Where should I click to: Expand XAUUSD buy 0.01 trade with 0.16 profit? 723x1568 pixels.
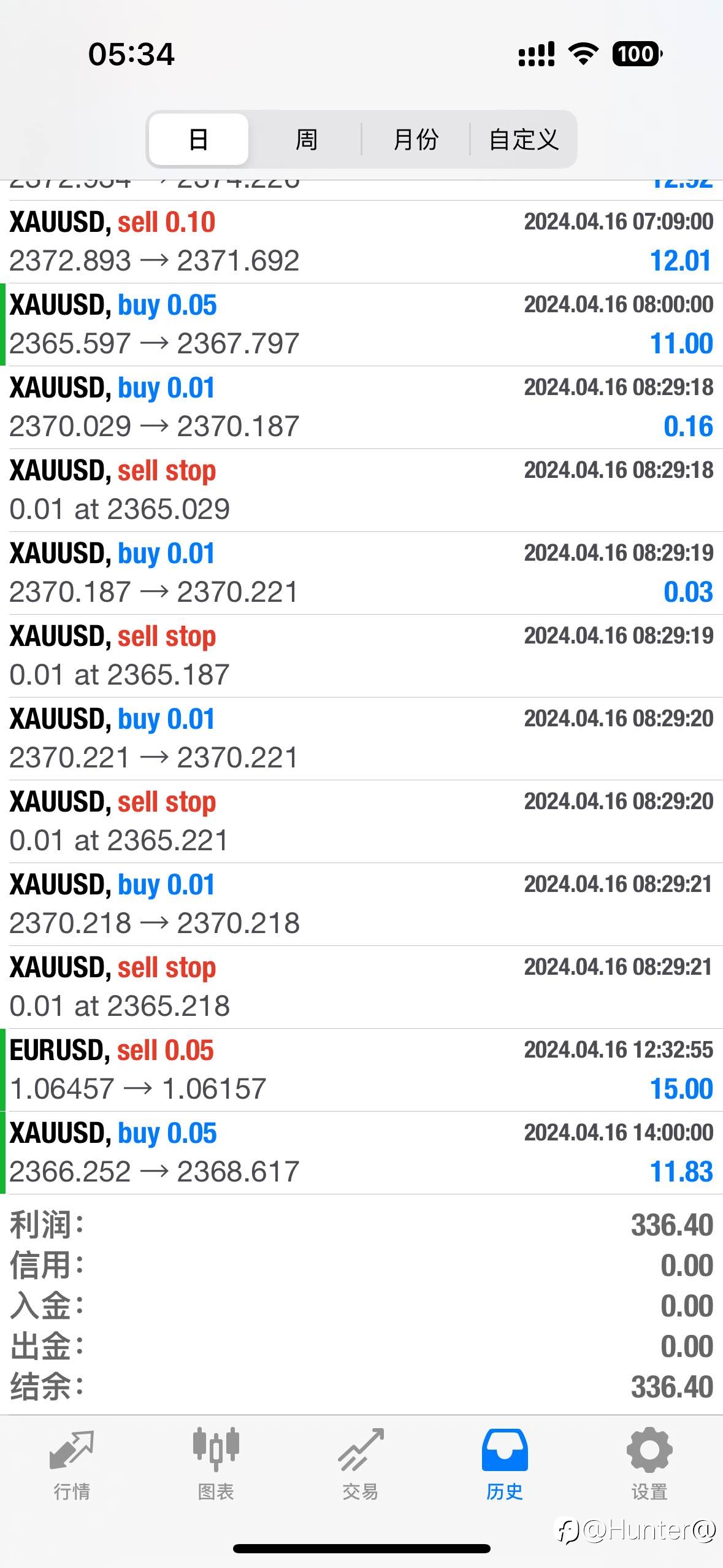pos(361,407)
